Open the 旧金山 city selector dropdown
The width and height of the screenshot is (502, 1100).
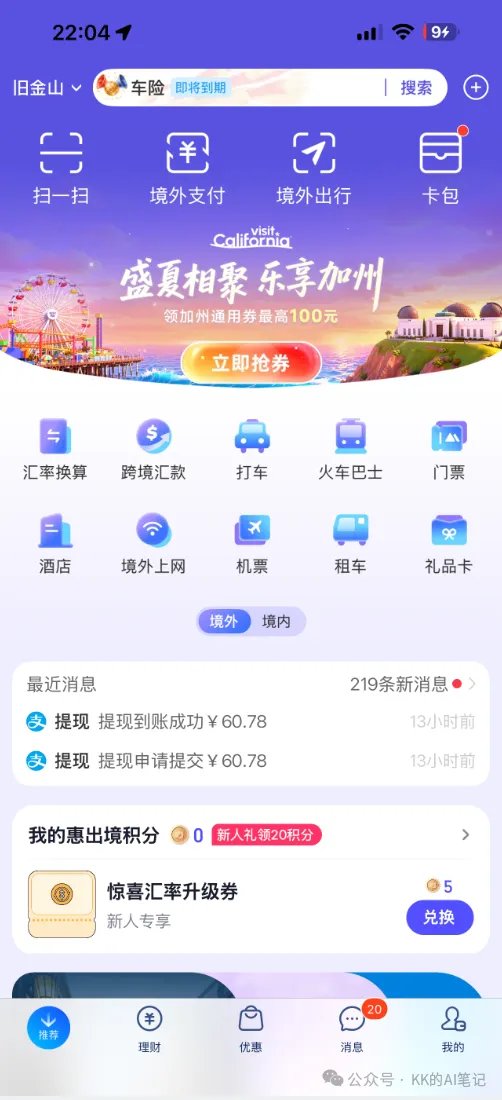tap(47, 88)
